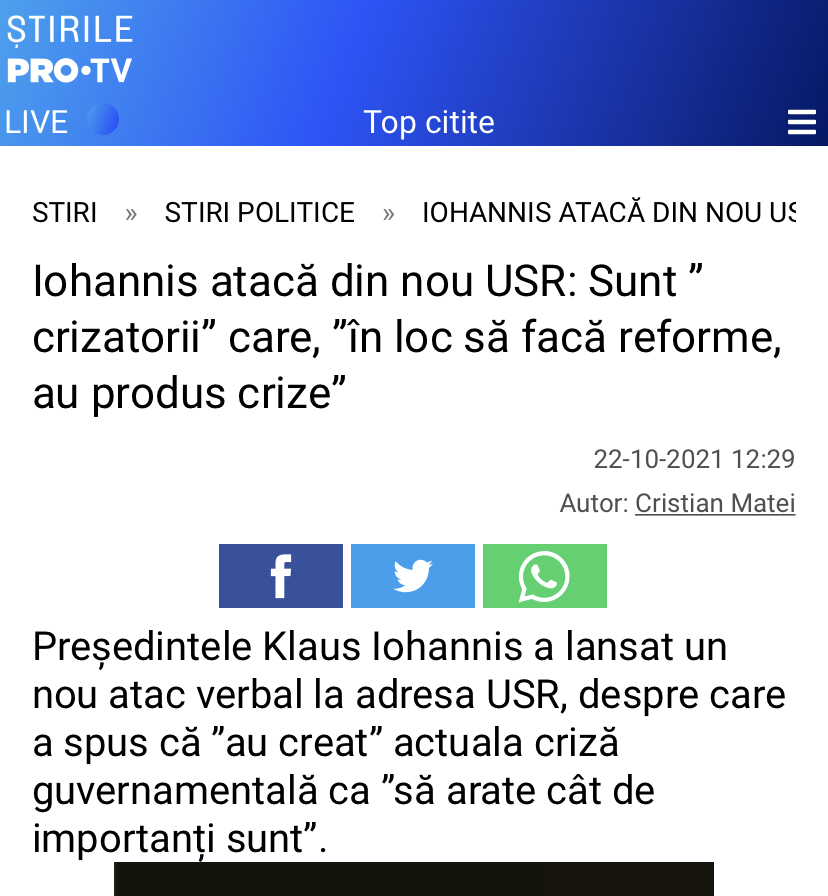The width and height of the screenshot is (828, 896).
Task: Open author Cristian Matei's page
Action: 714,503
